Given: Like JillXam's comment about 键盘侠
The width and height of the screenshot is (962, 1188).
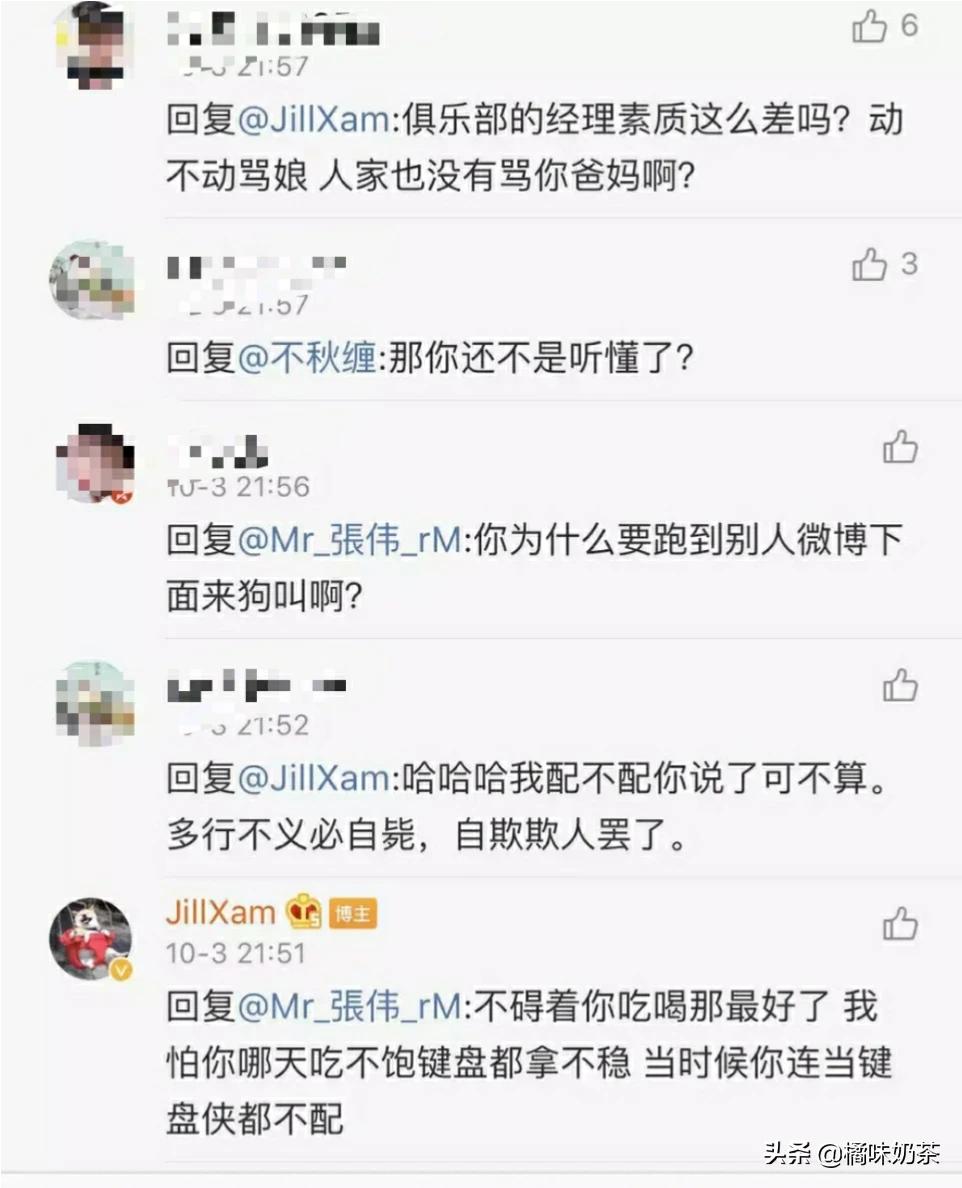Looking at the screenshot, I should click(900, 924).
